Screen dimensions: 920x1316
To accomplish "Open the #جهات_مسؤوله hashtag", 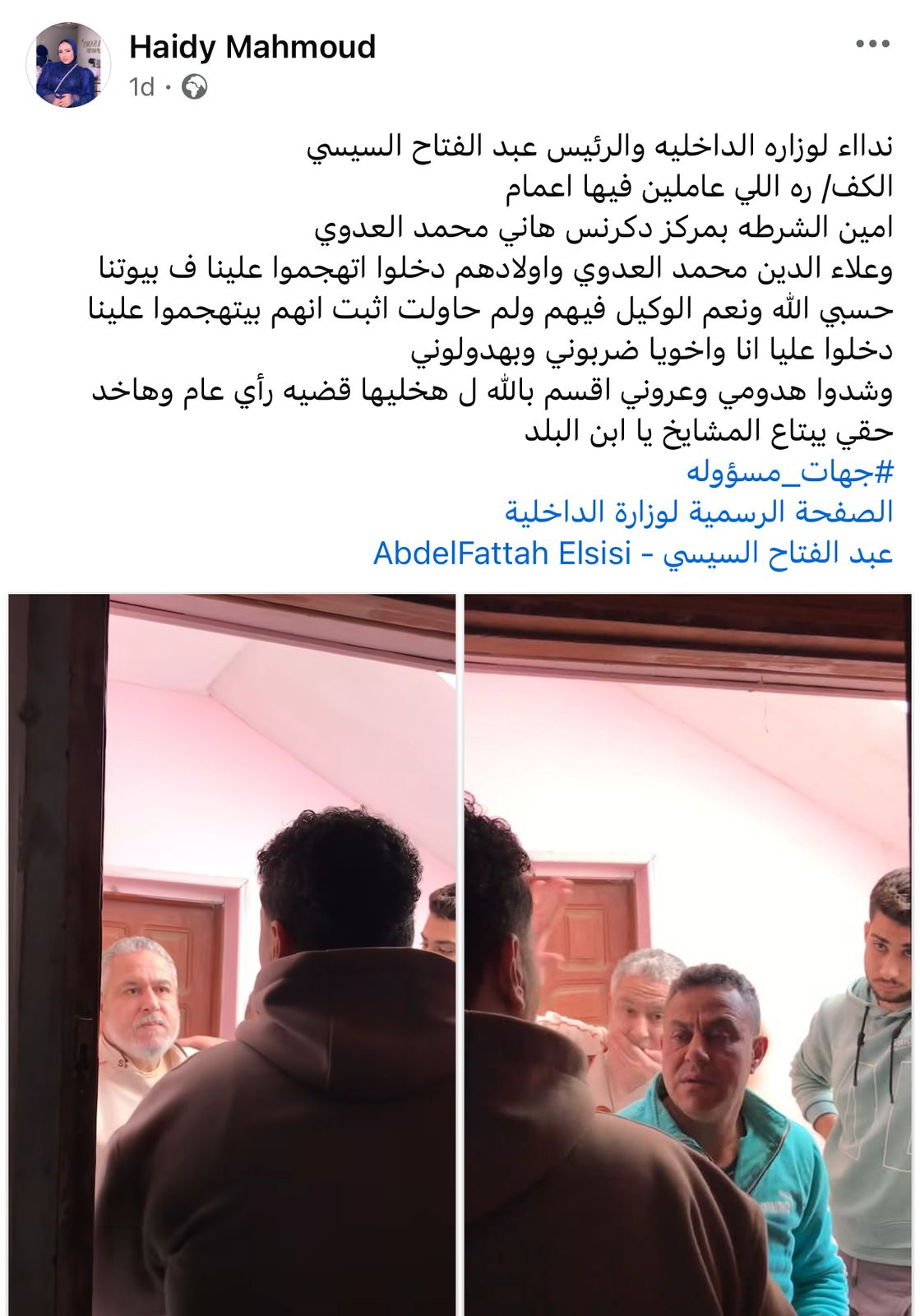I will click(789, 472).
